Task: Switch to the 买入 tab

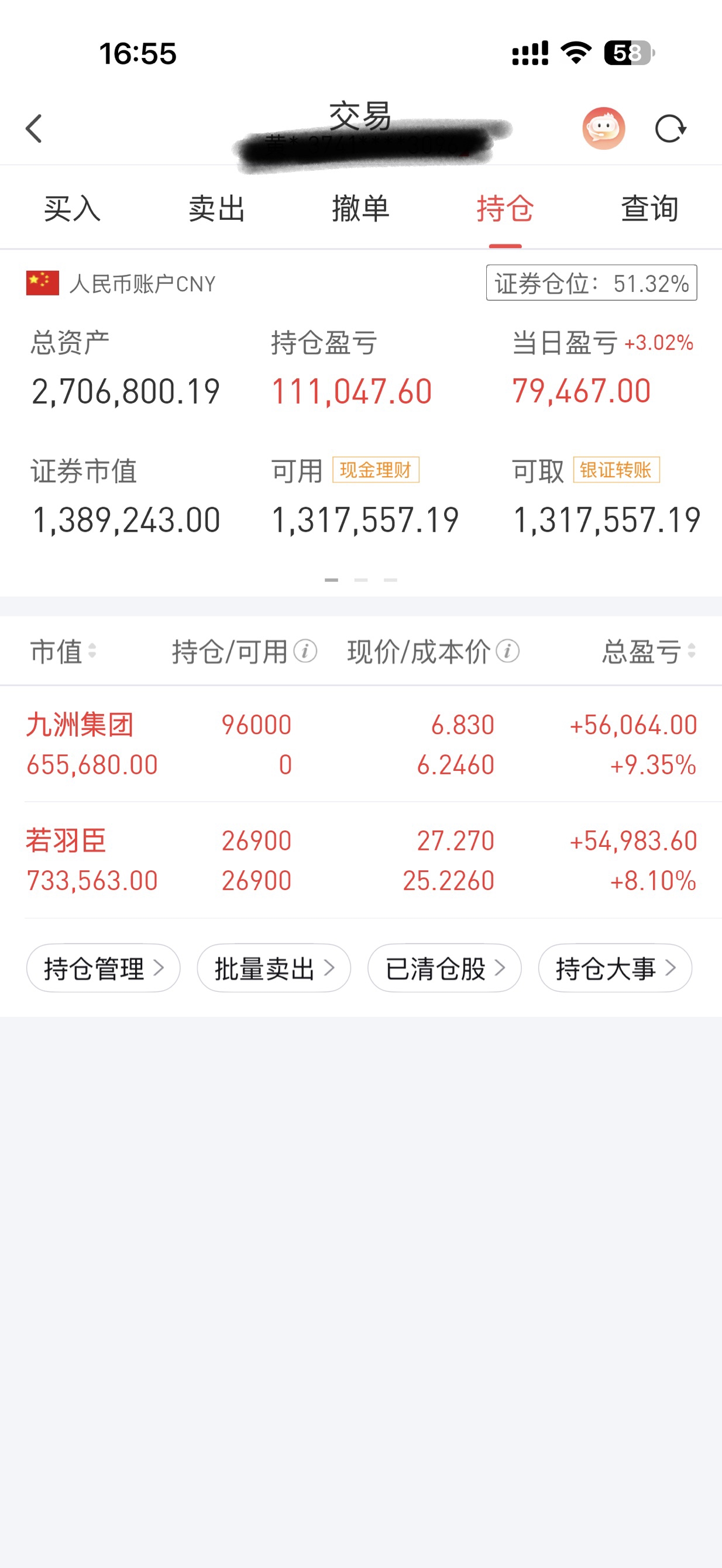Action: 72,209
